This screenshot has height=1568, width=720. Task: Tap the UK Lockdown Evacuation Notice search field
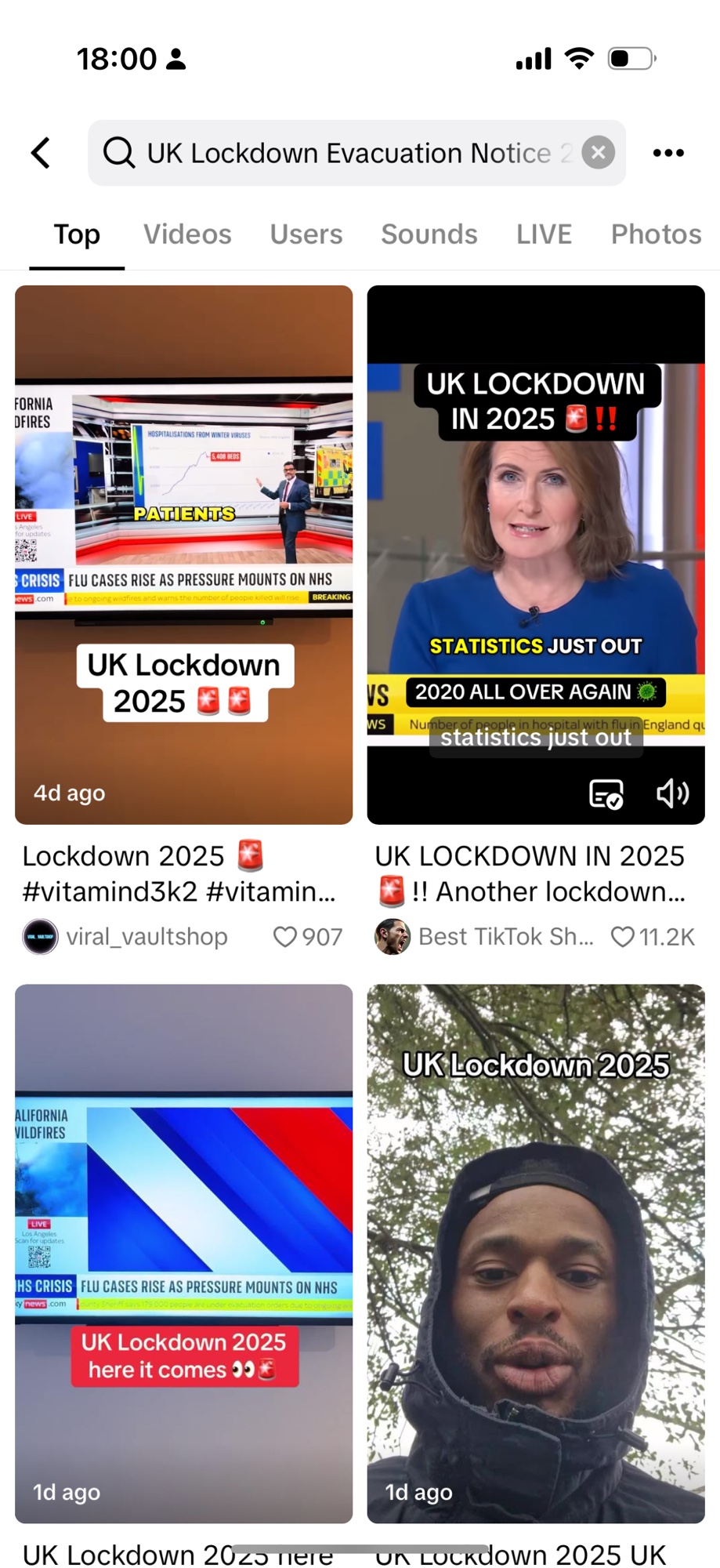349,153
